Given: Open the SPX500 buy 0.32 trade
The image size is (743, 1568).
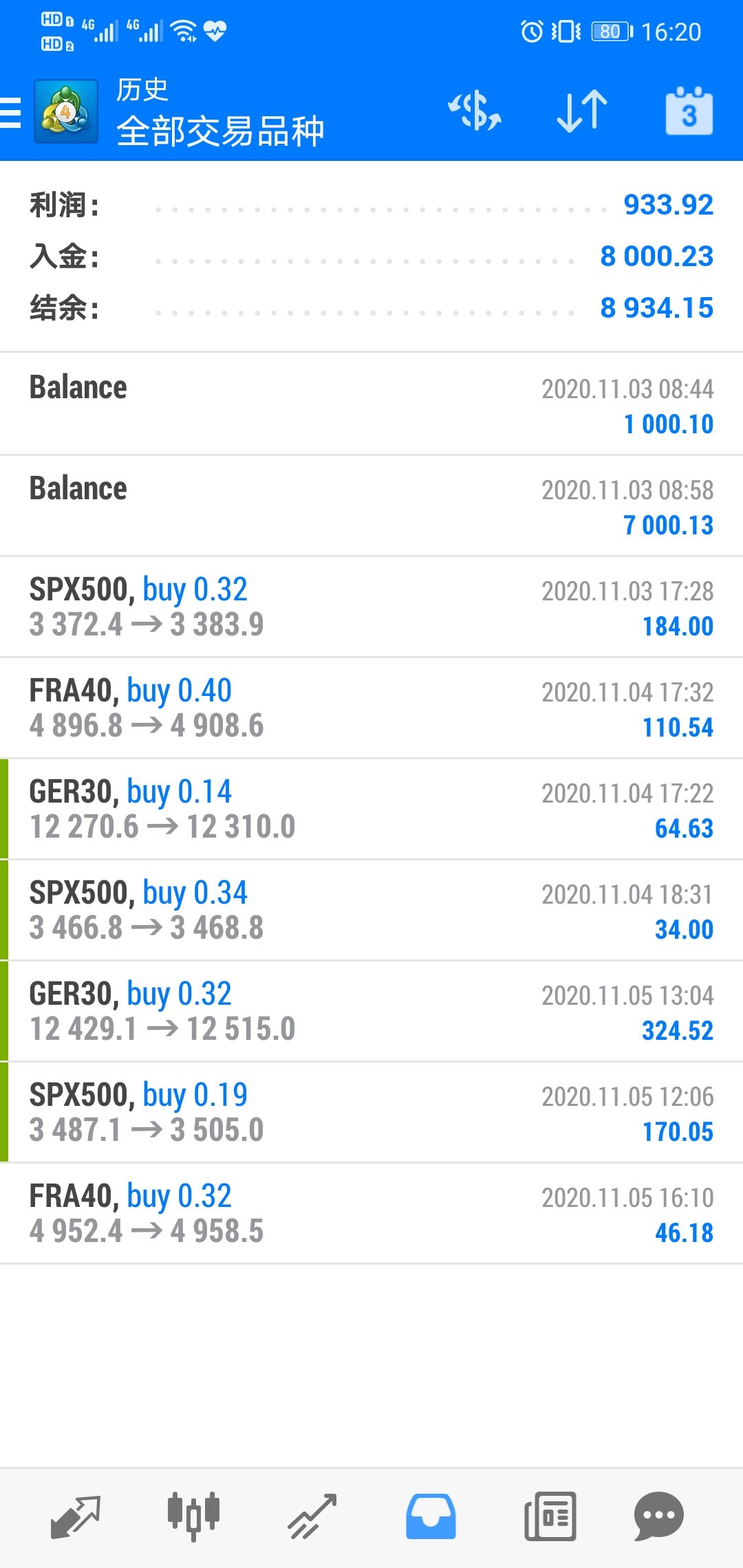Looking at the screenshot, I should 371,607.
